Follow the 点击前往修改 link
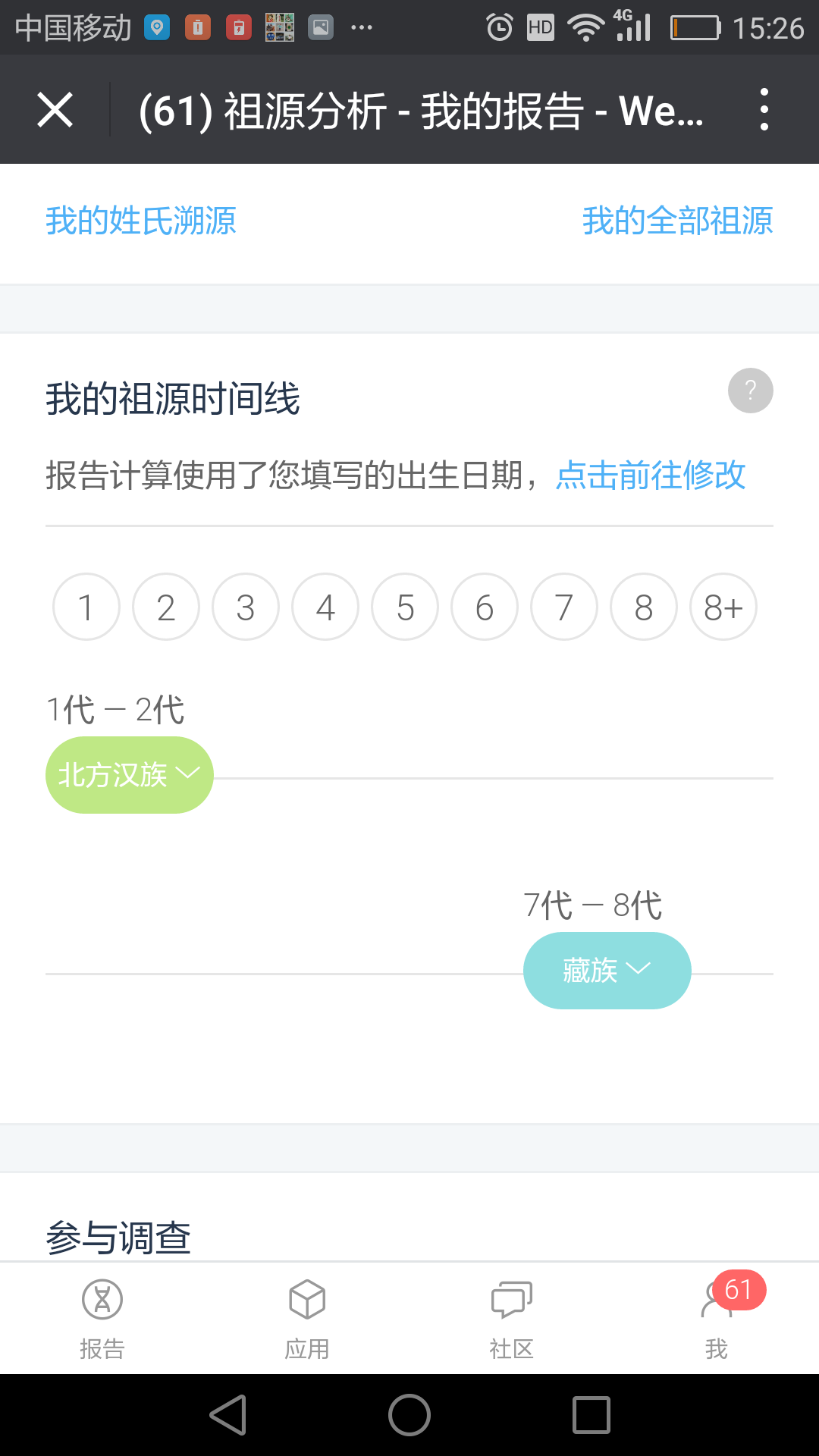Viewport: 819px width, 1456px height. click(x=651, y=475)
